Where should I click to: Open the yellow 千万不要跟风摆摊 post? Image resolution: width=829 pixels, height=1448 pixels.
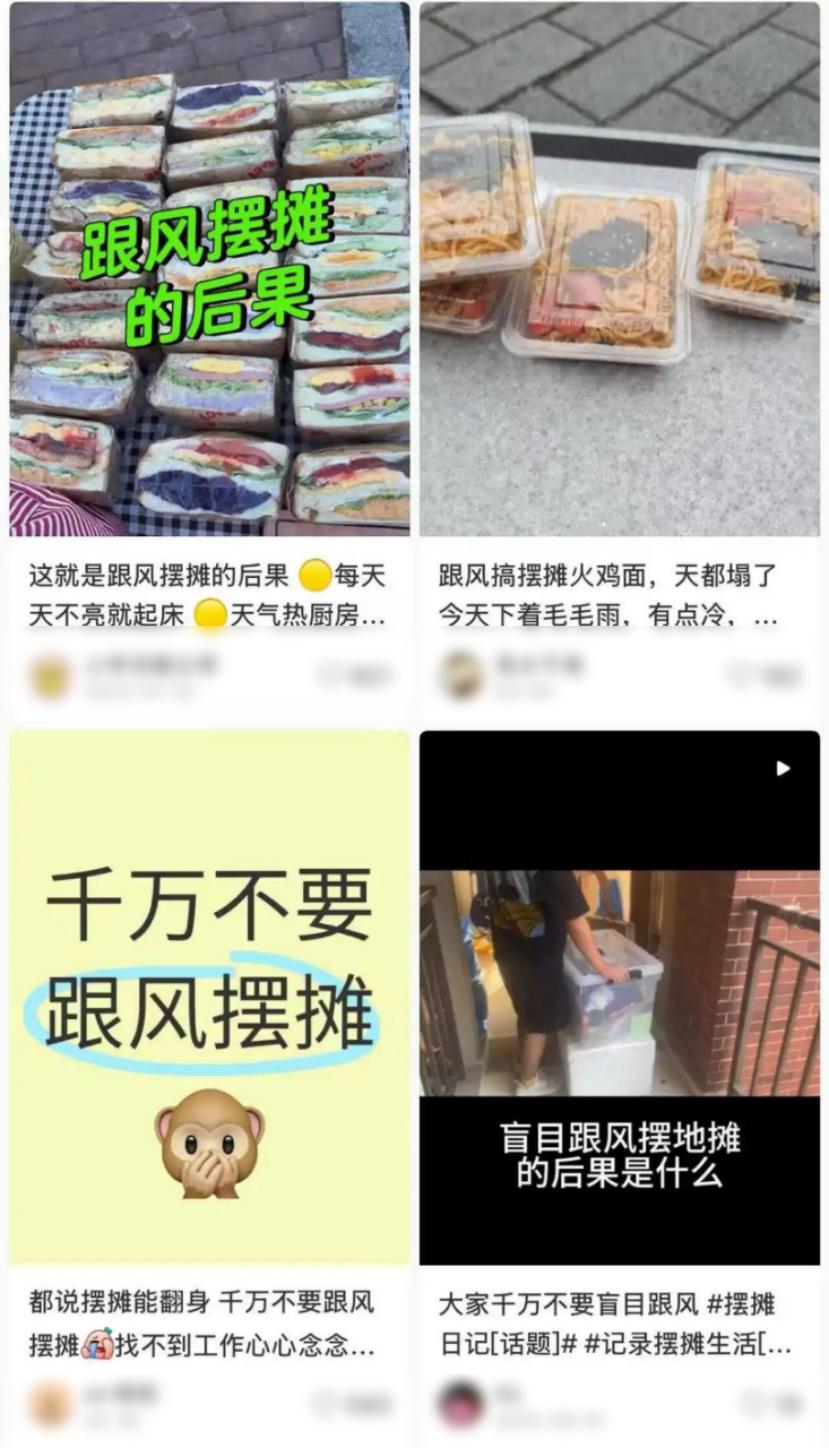tap(209, 998)
